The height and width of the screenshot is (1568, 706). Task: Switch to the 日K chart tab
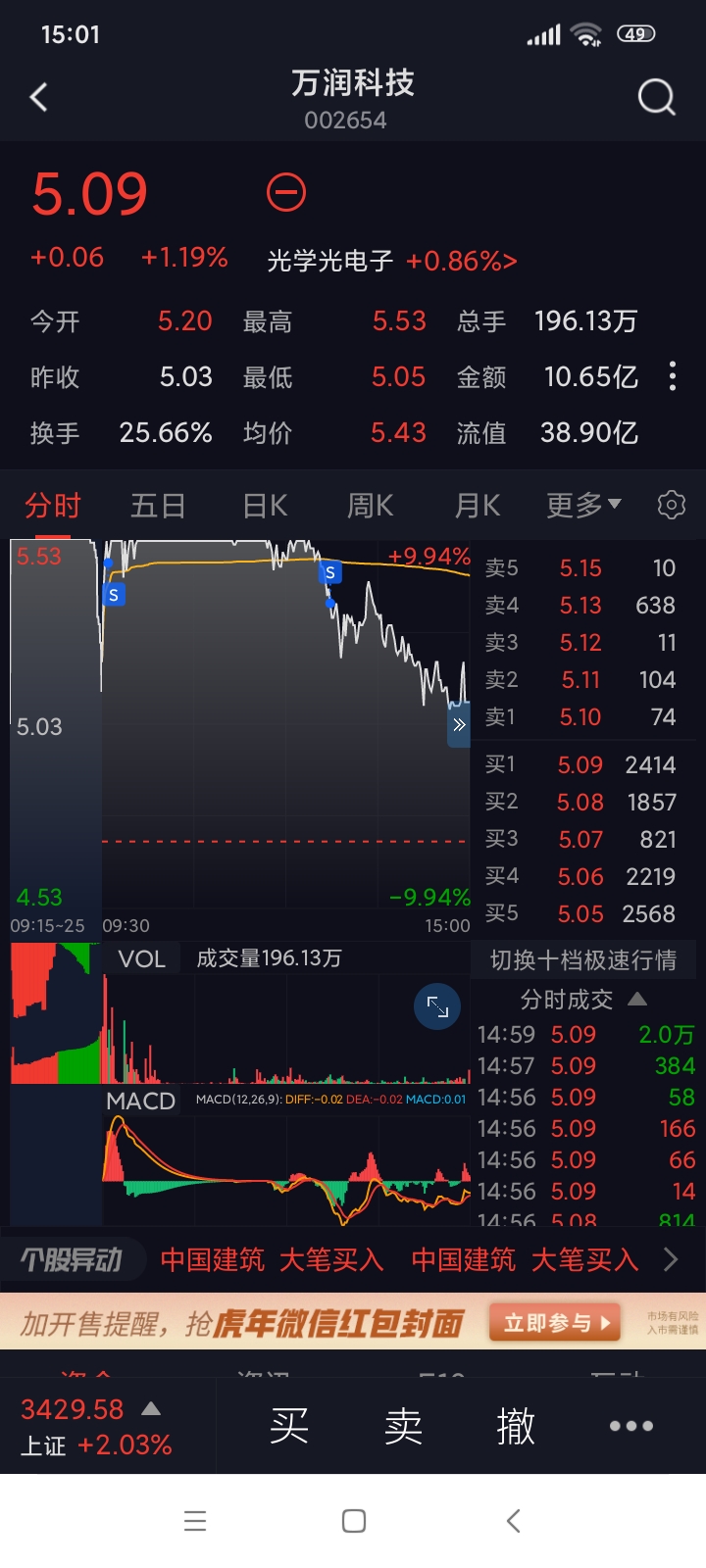265,506
